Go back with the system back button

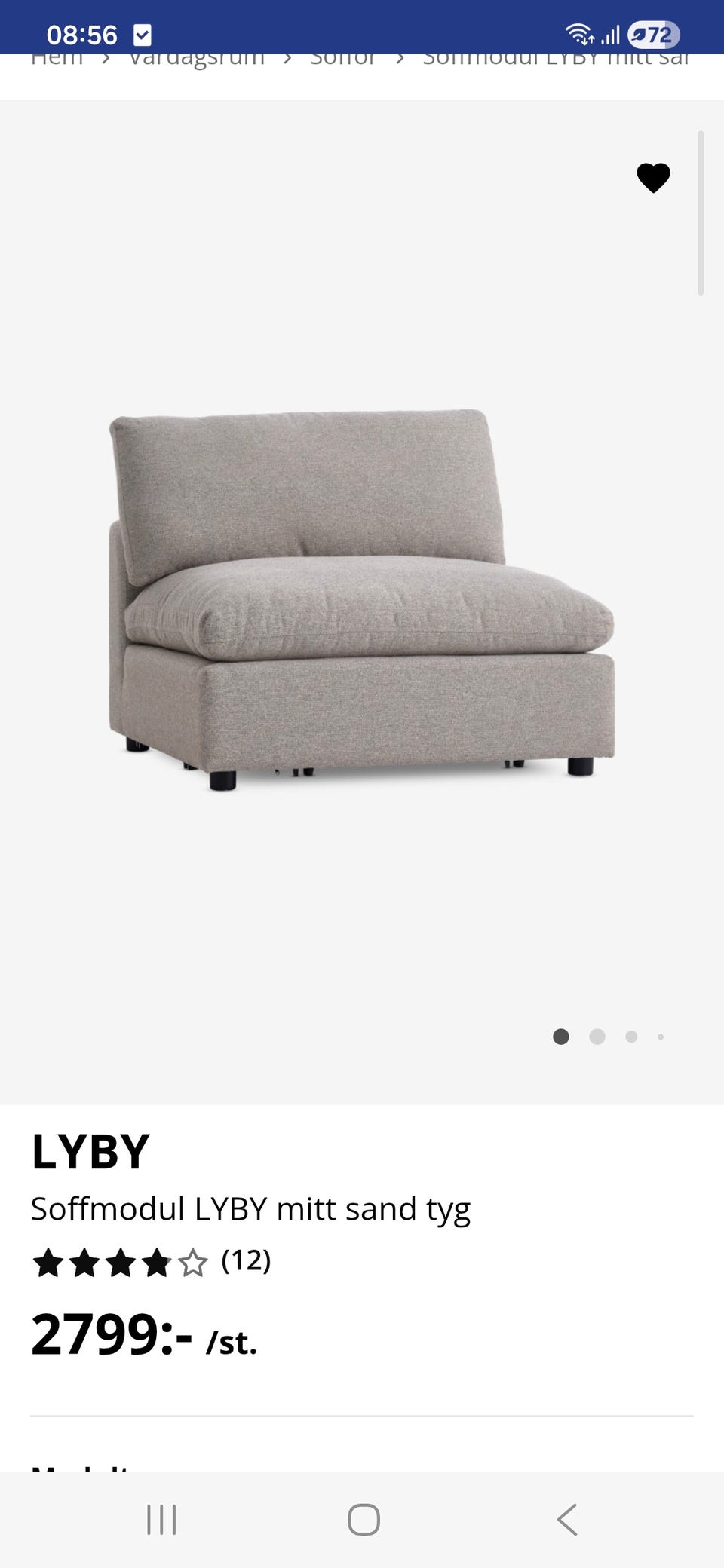click(x=567, y=1519)
